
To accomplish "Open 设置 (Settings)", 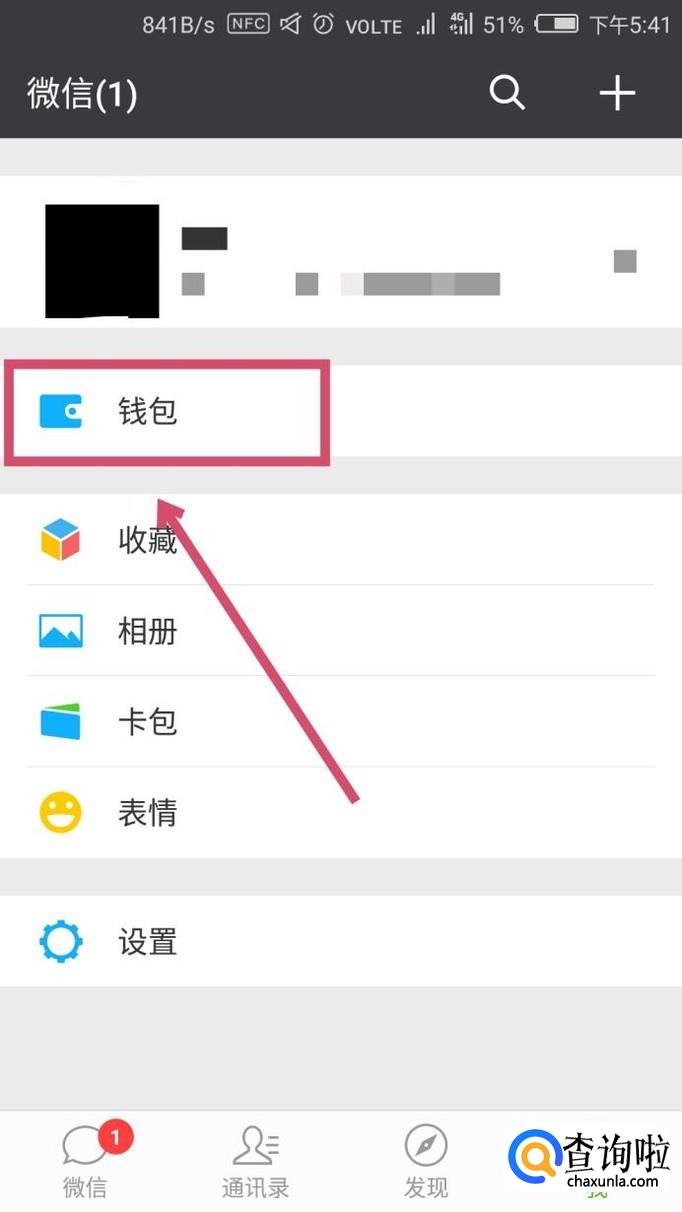I will (341, 941).
